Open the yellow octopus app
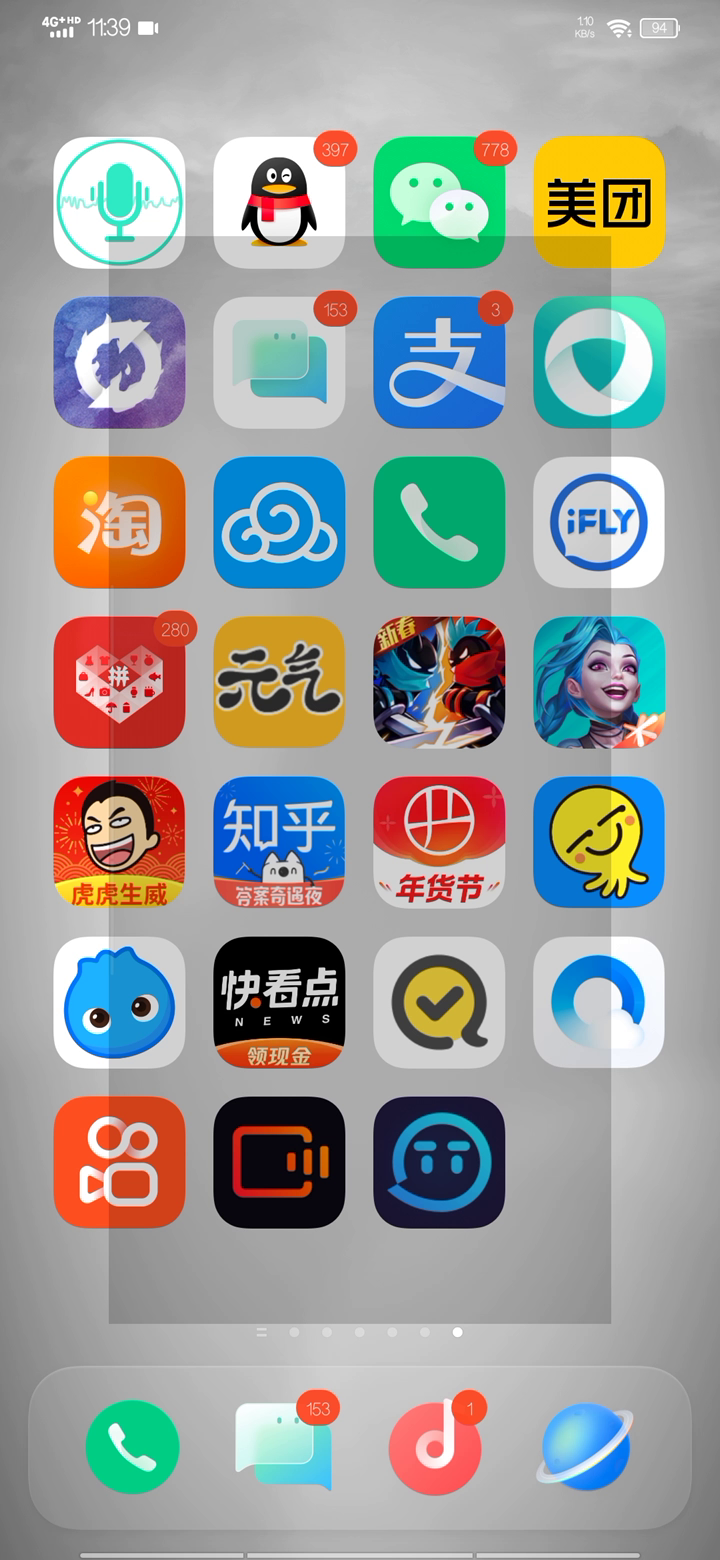 click(x=599, y=842)
